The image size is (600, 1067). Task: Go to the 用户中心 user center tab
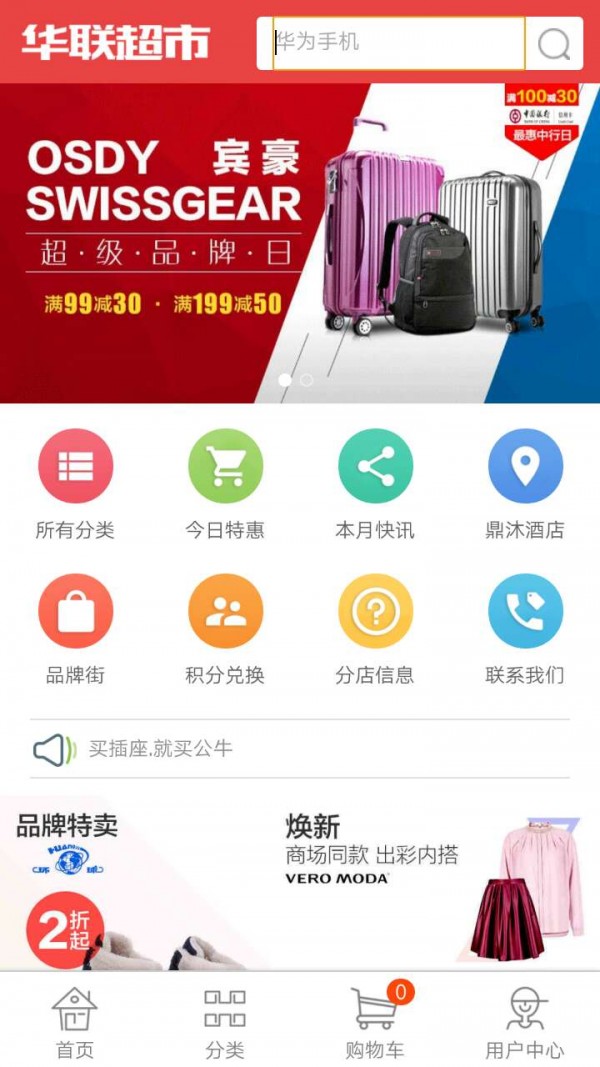pos(525,1022)
